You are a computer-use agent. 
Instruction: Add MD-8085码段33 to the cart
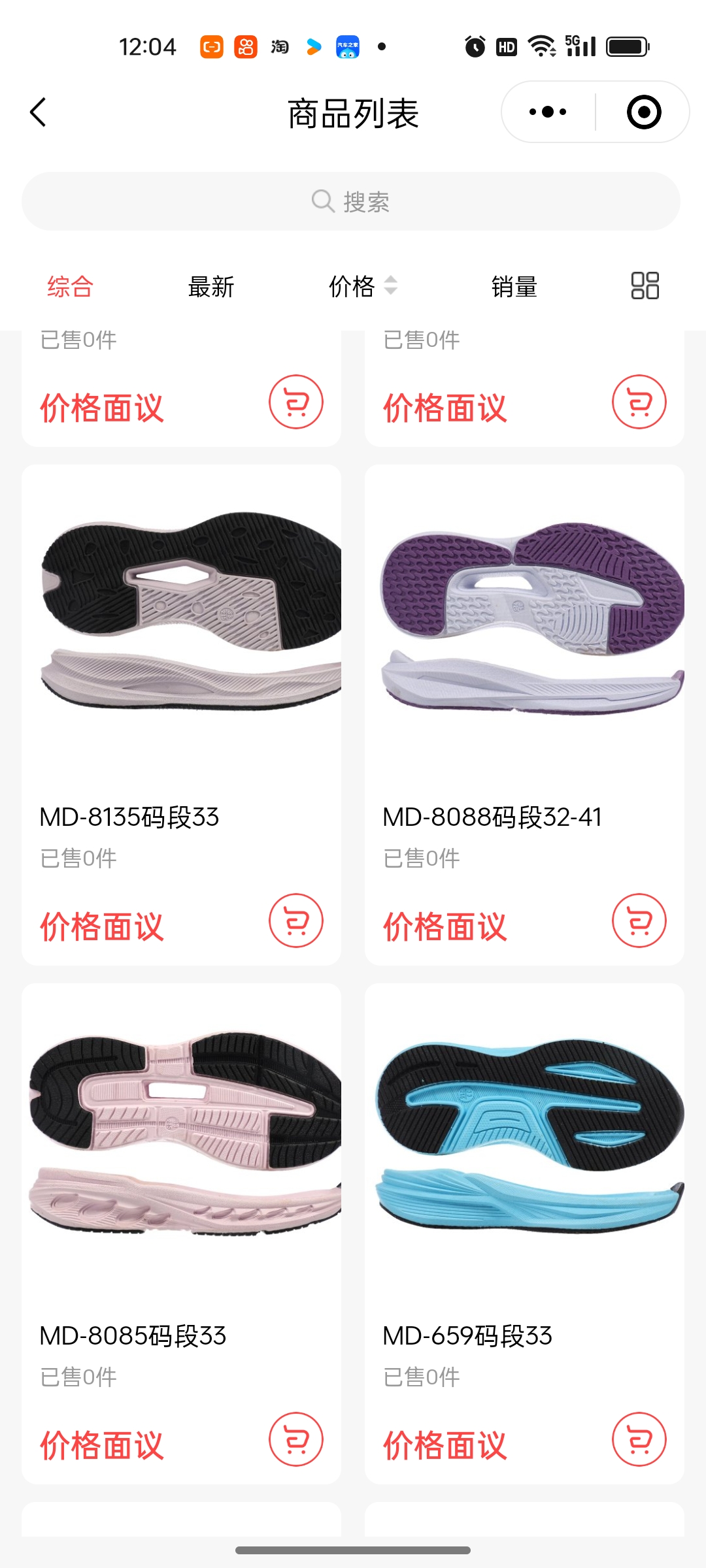pyautogui.click(x=295, y=1439)
